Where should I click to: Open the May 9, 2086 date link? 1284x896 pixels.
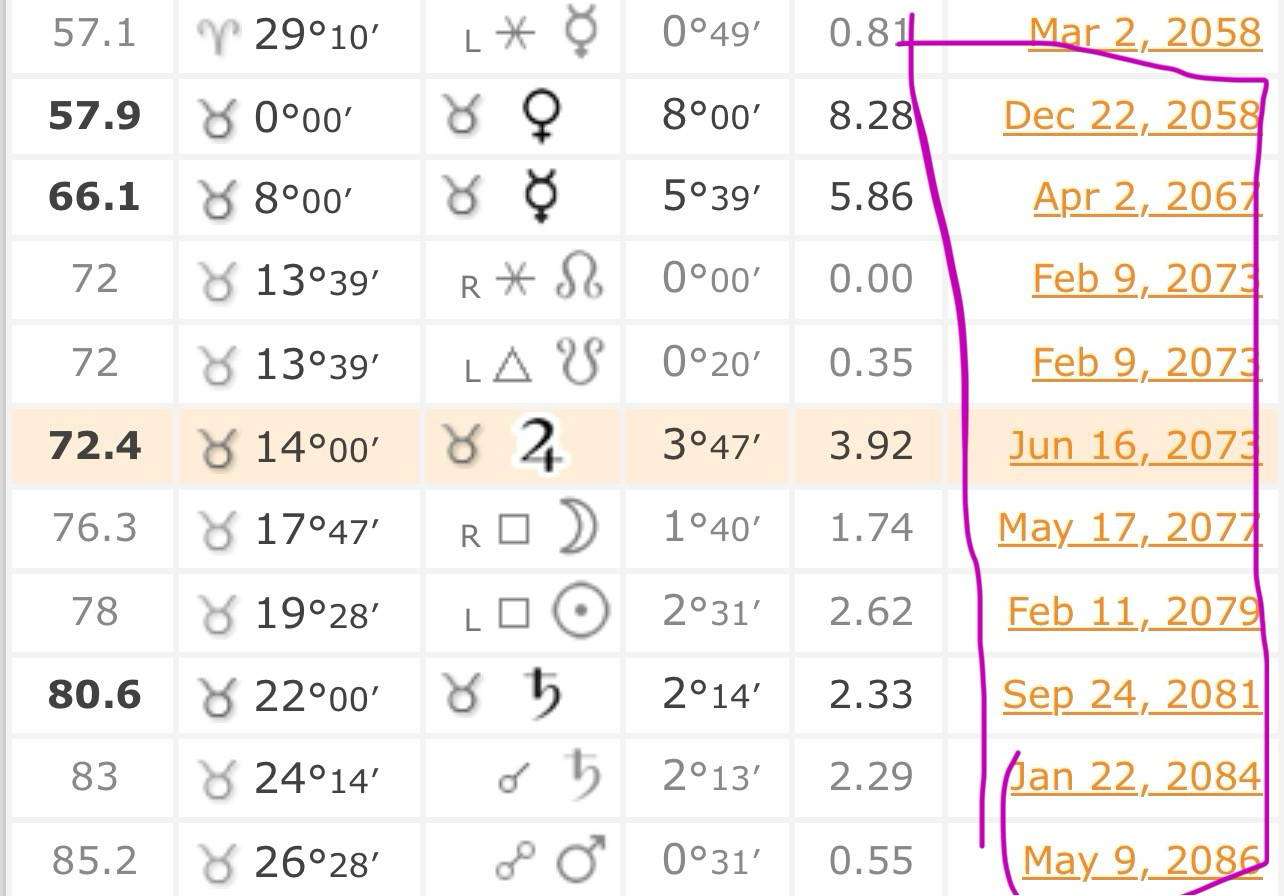(x=1142, y=860)
